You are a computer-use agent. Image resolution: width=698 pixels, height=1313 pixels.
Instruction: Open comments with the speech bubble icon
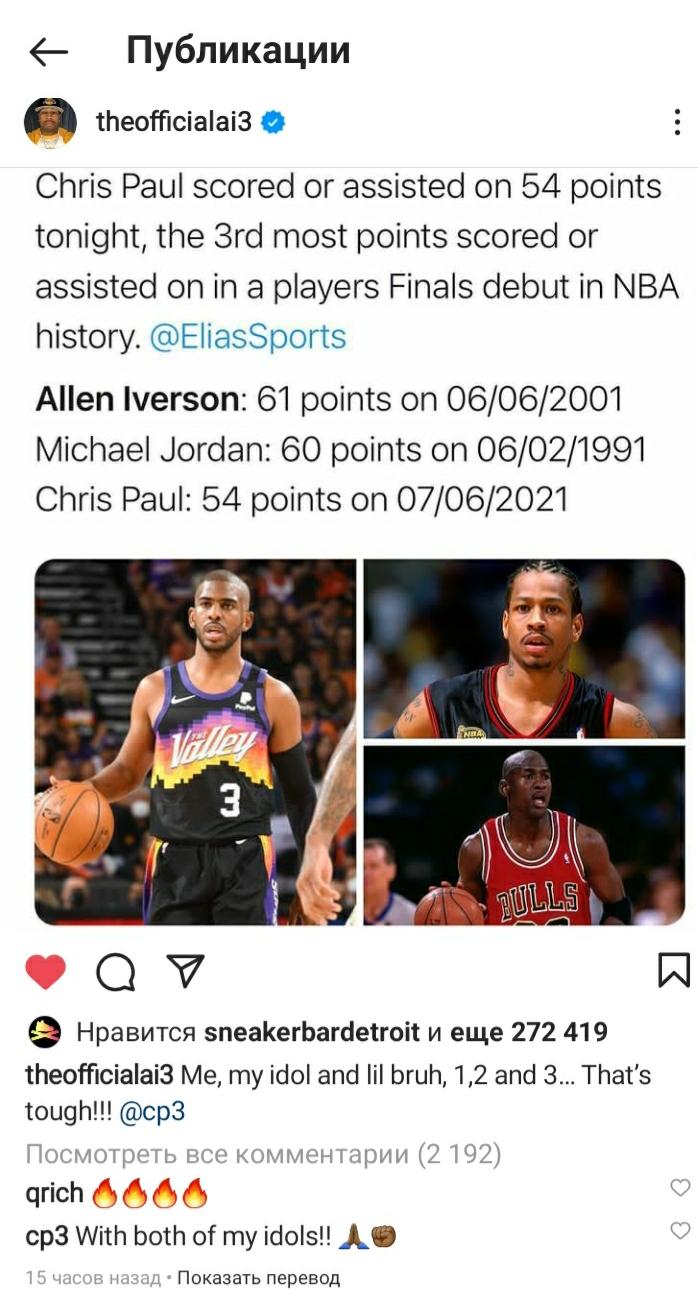pos(116,971)
